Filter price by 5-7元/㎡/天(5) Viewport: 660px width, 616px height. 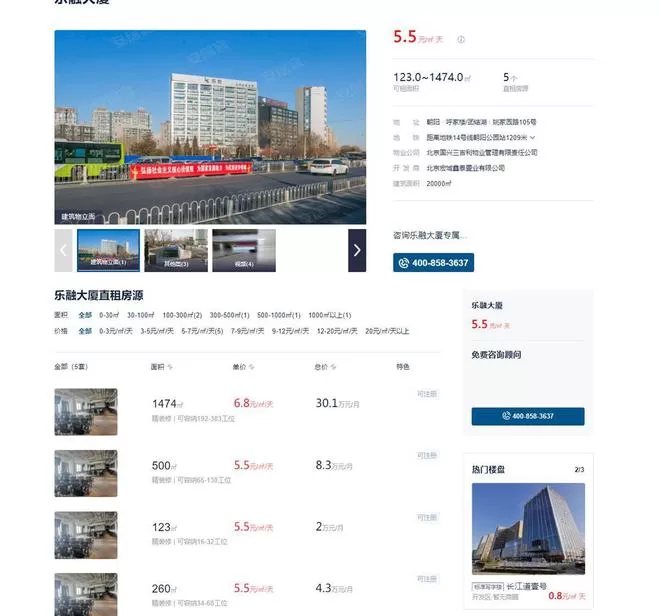[202, 331]
